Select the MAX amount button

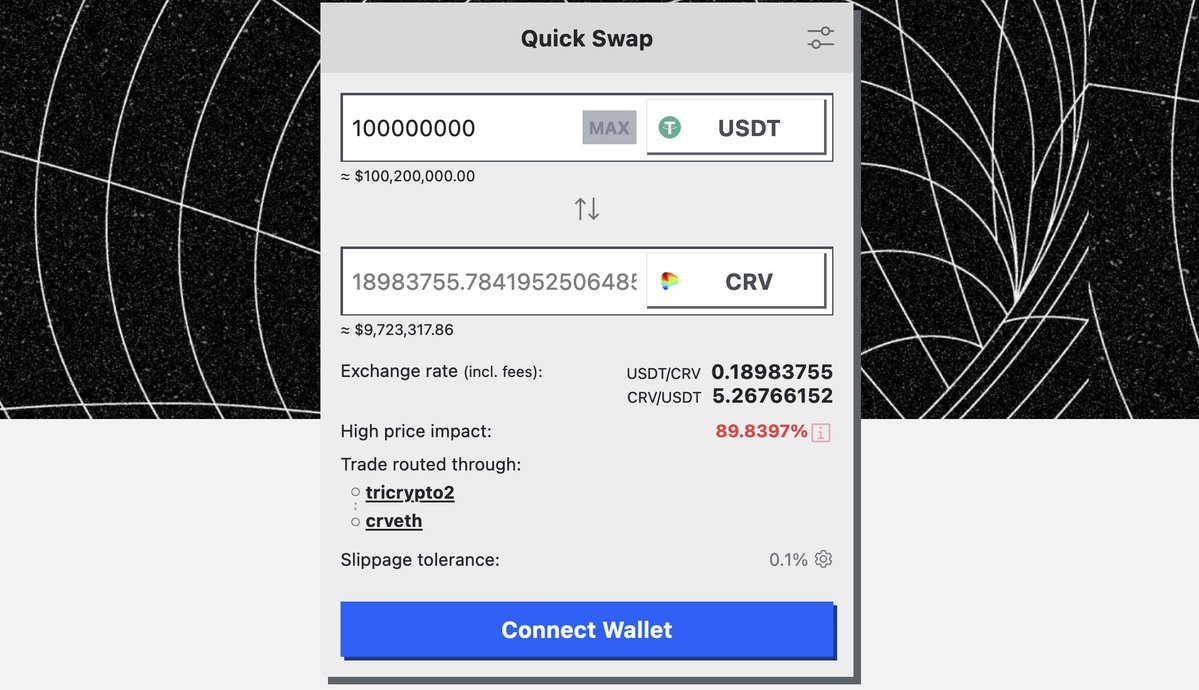(609, 128)
